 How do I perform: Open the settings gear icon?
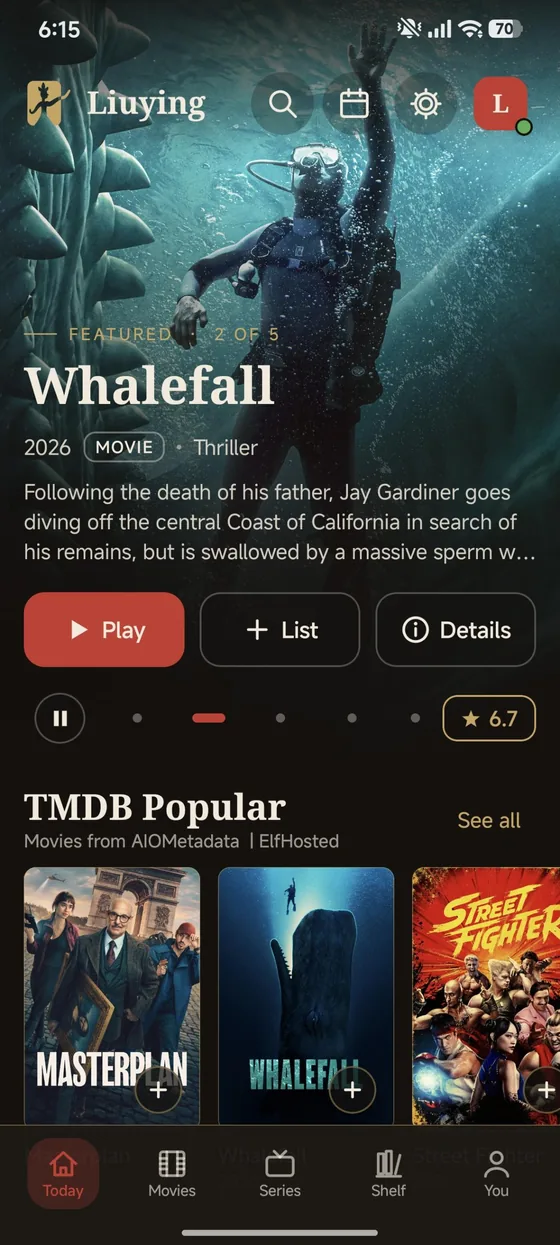(x=426, y=103)
